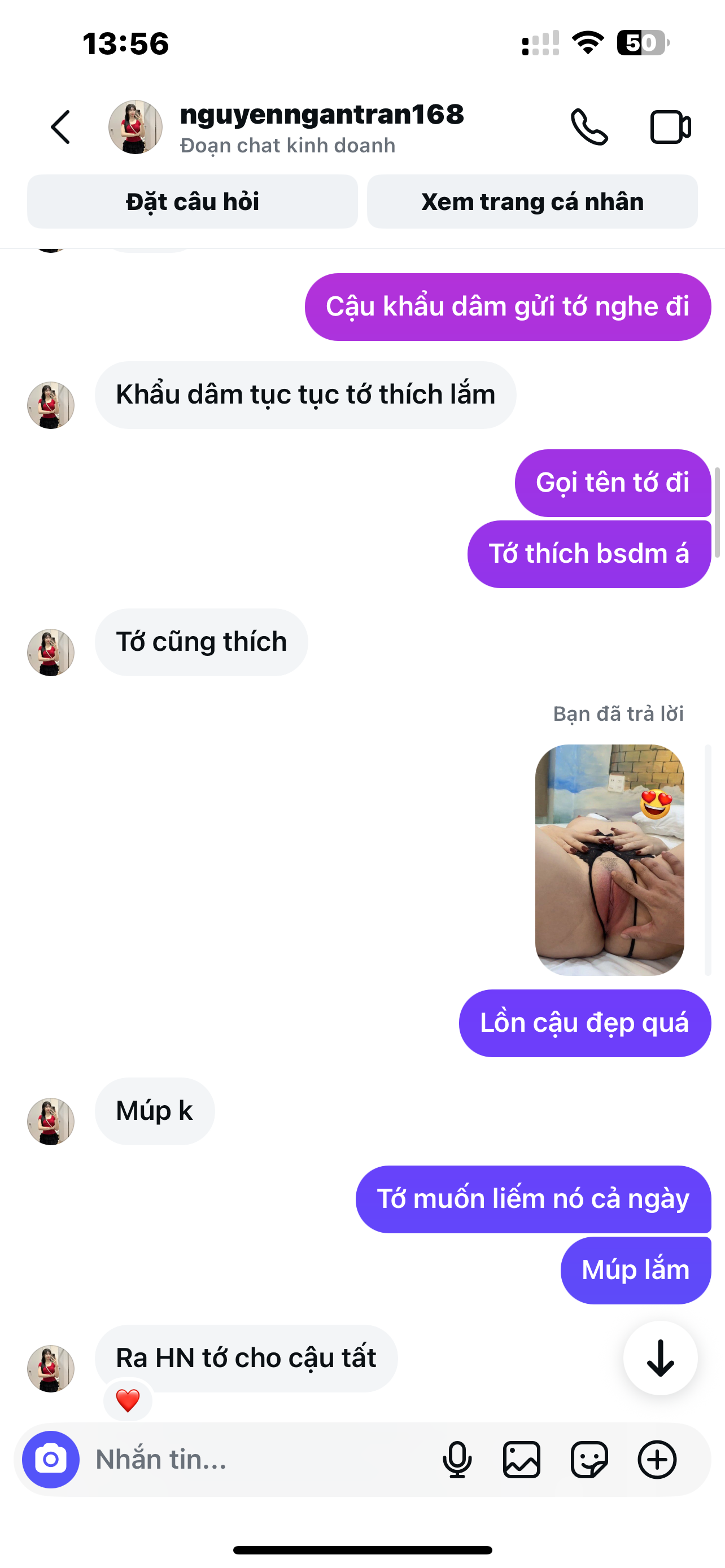This screenshot has width=725, height=1568.
Task: Jump to latest messages with down arrow
Action: click(660, 1358)
